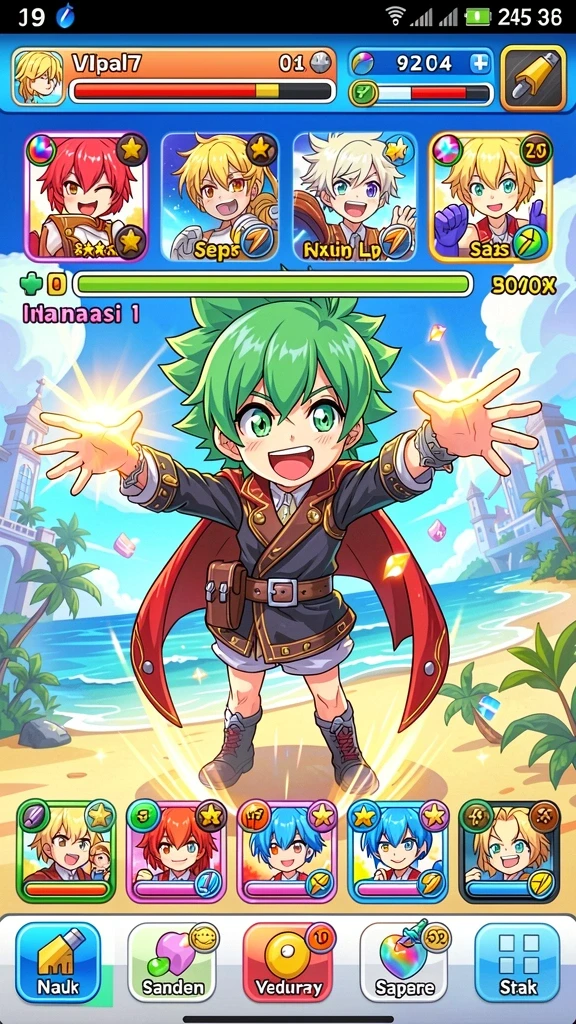Tap the green plus icon by health bar
The image size is (576, 1024).
pos(30,284)
